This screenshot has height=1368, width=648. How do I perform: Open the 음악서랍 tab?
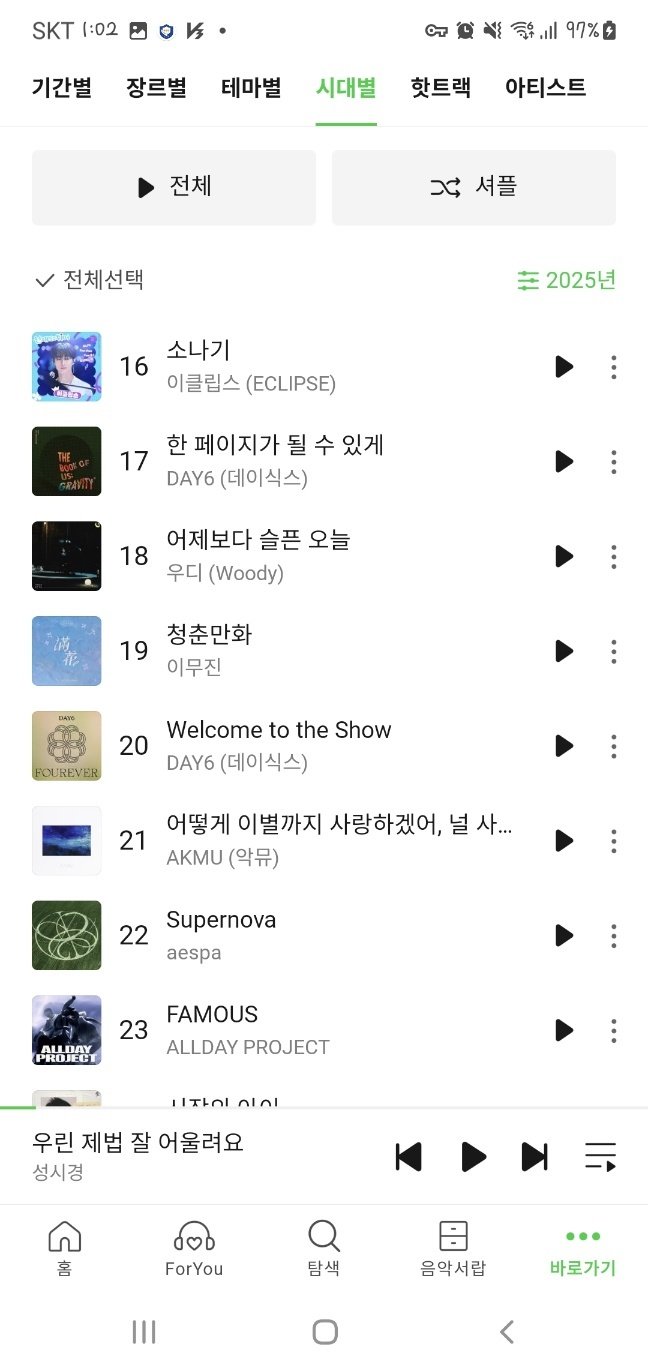[453, 1248]
